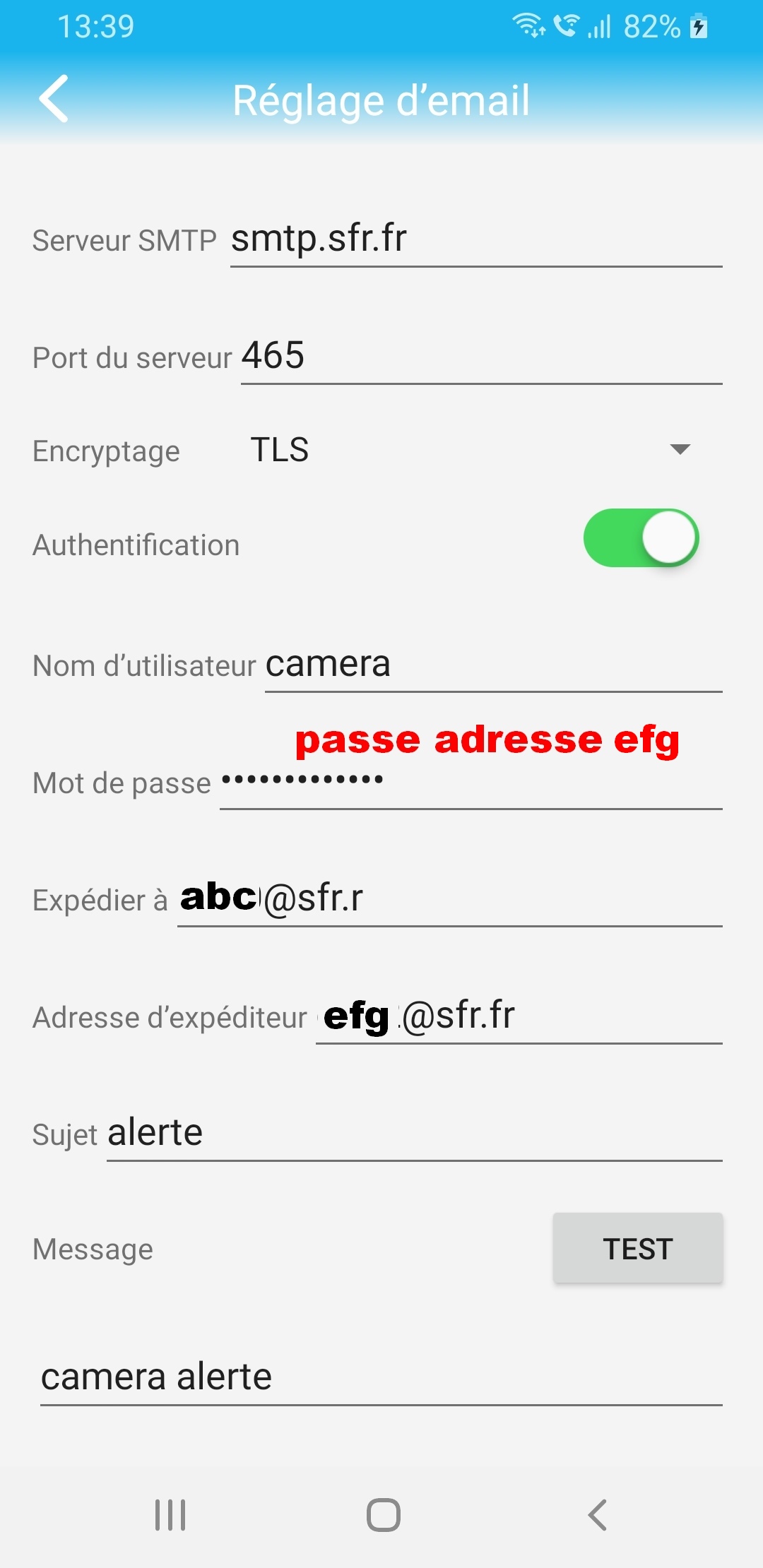Tap the Wi-Fi status icon
The image size is (763, 1568).
coord(528,27)
